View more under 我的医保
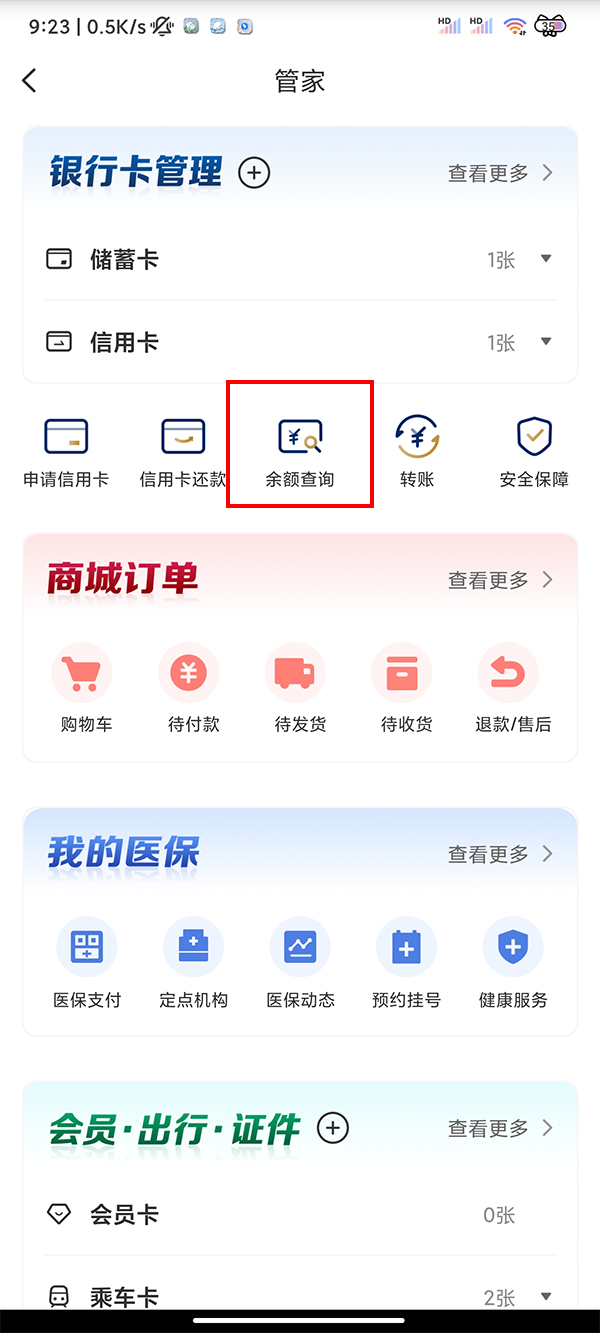 pyautogui.click(x=500, y=854)
